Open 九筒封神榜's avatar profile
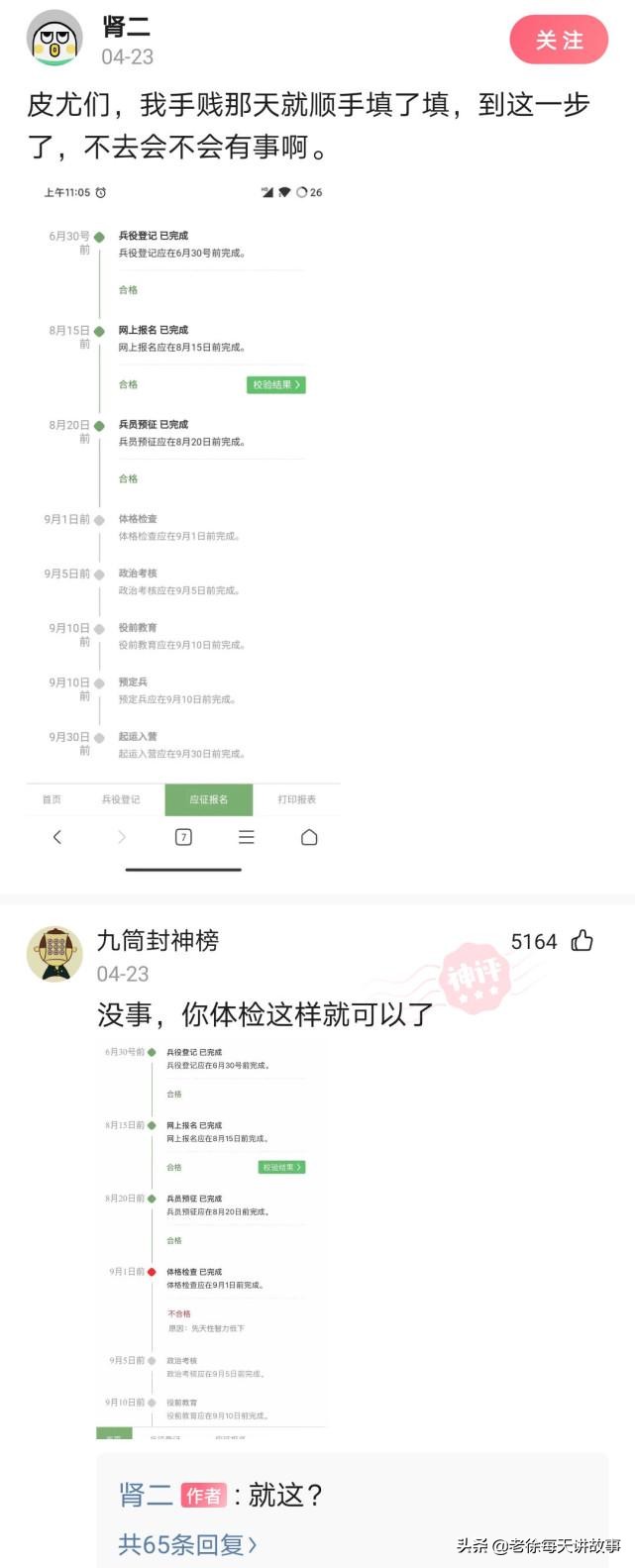Screen dimensions: 635x1568 coord(54,954)
